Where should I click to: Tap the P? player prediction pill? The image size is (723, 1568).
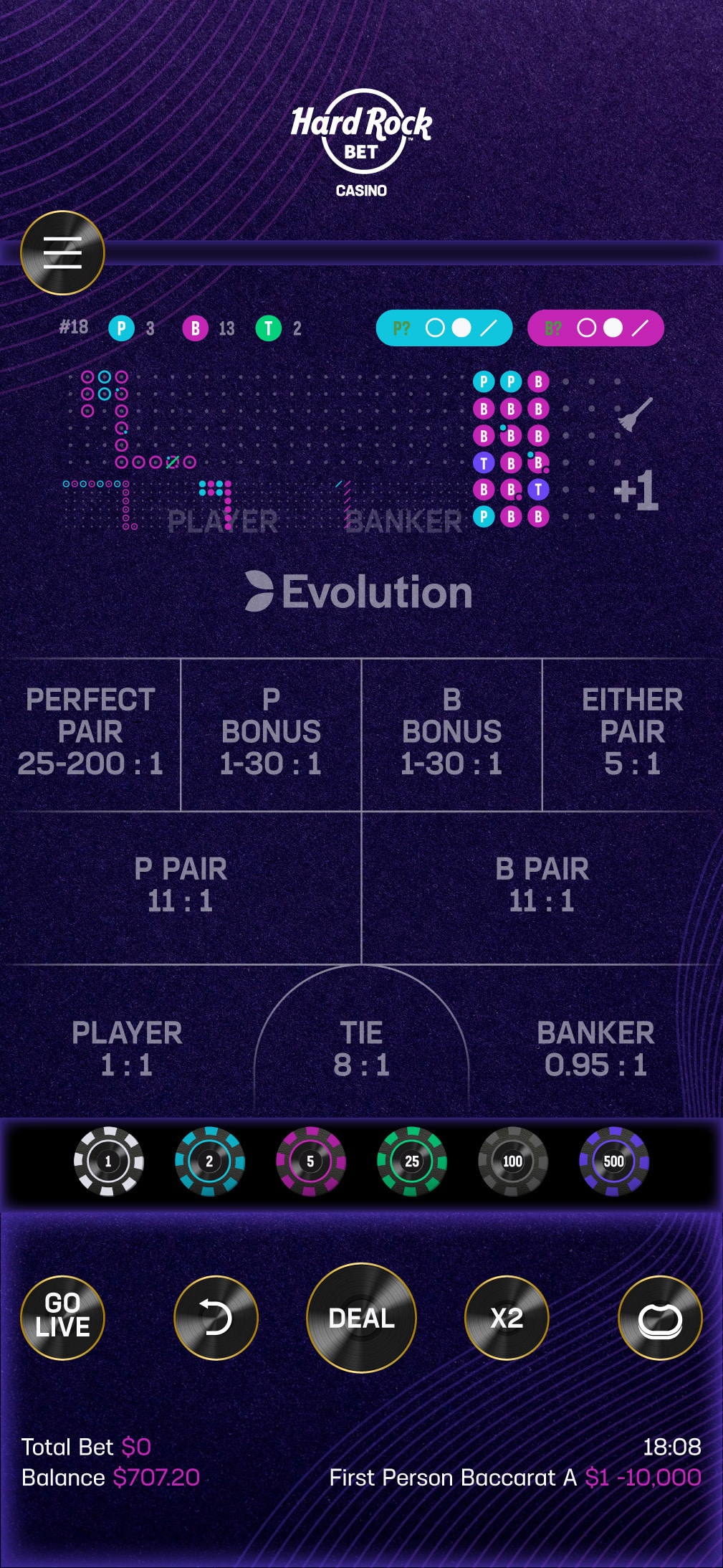pyautogui.click(x=444, y=328)
